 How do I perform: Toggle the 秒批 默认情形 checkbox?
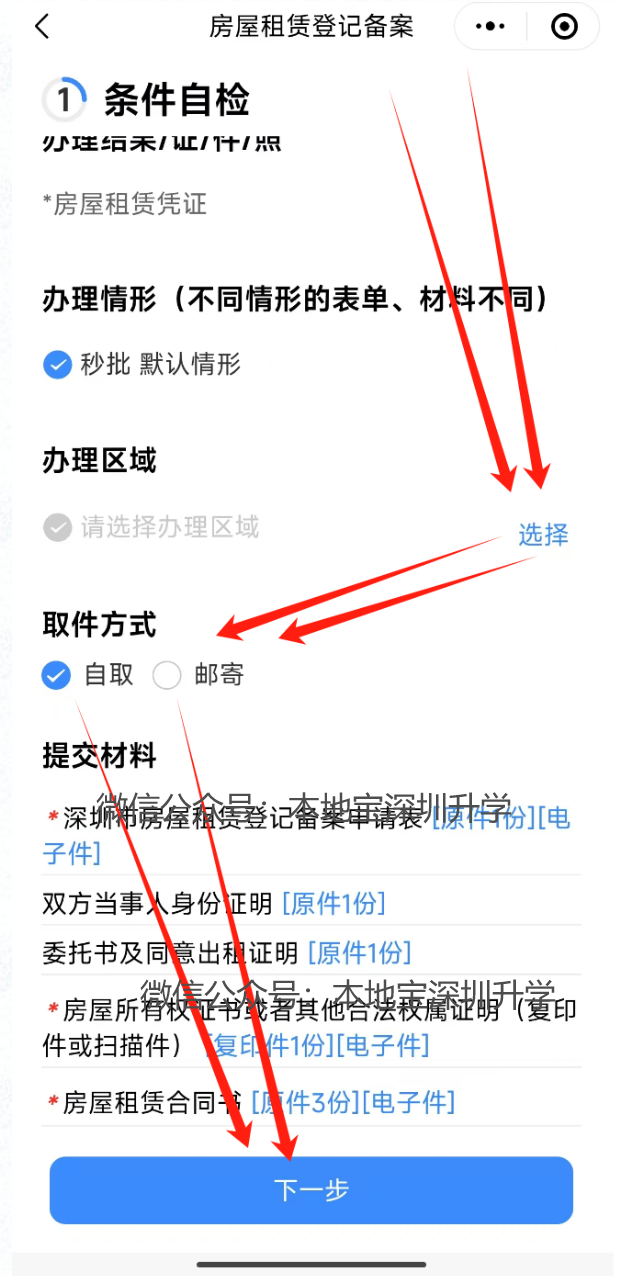[57, 364]
